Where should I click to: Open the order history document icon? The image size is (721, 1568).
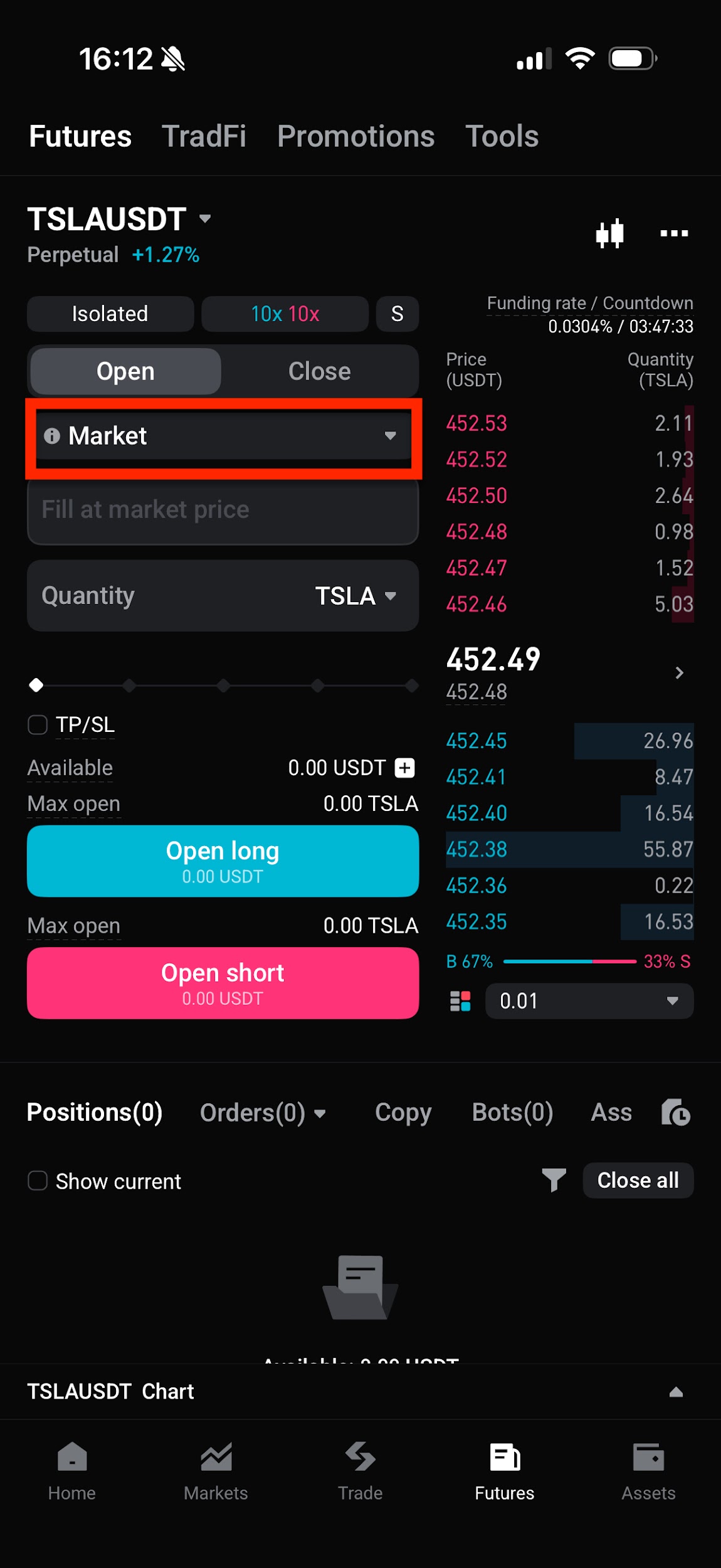click(675, 1112)
